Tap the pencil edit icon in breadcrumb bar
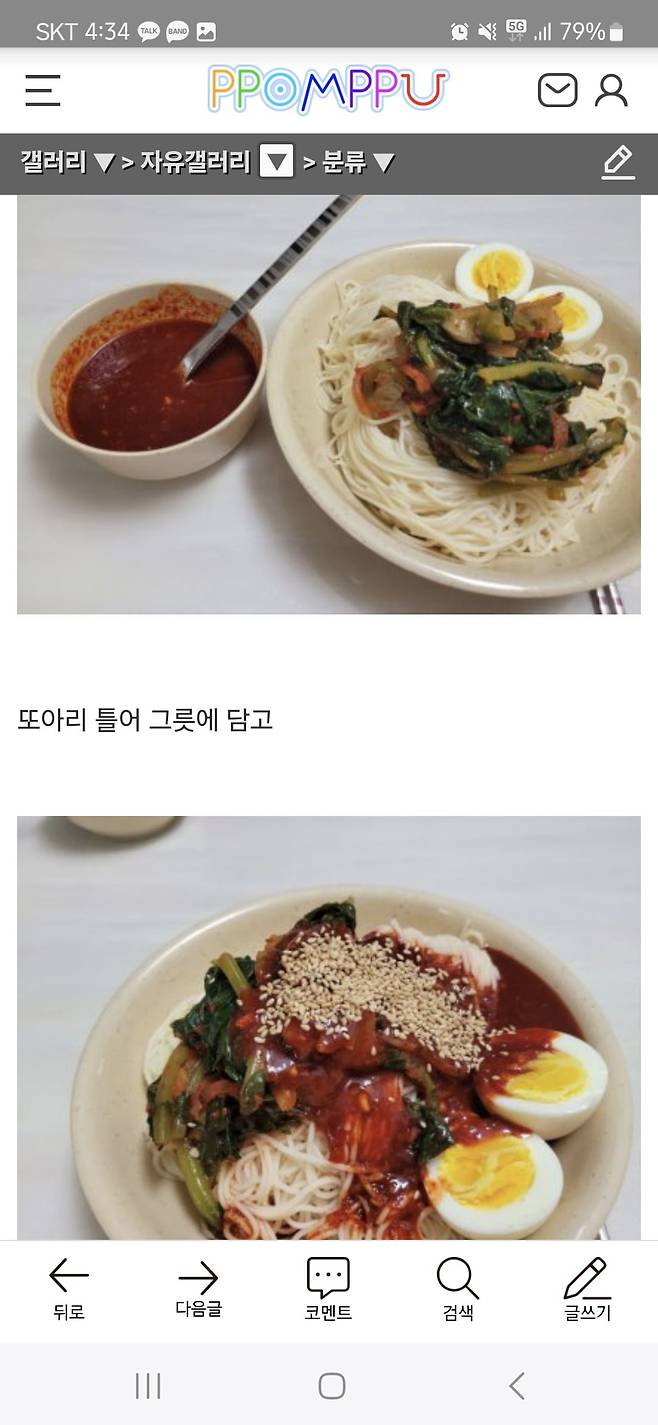 coord(618,162)
